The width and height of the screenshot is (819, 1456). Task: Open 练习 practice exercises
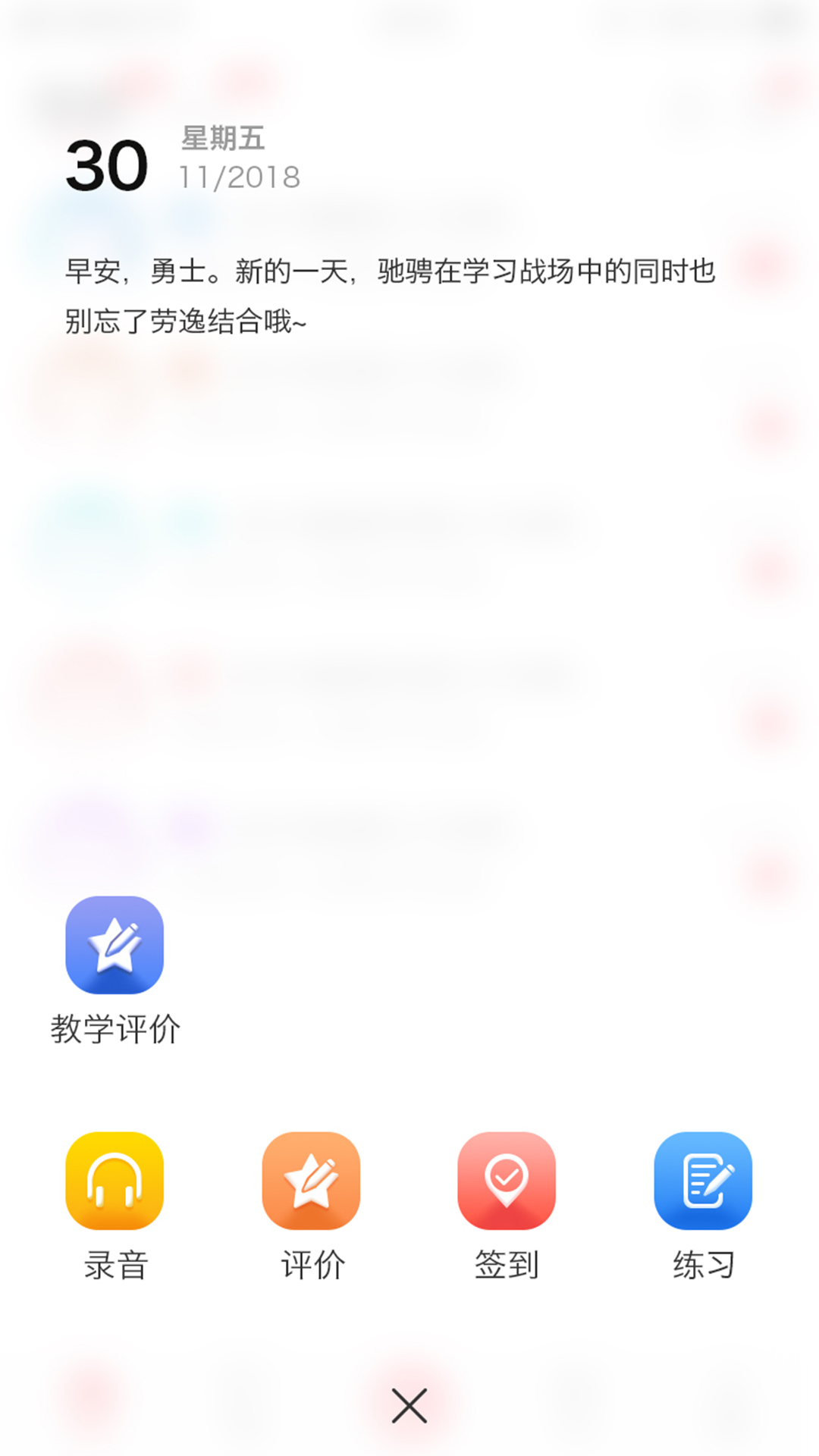703,1181
